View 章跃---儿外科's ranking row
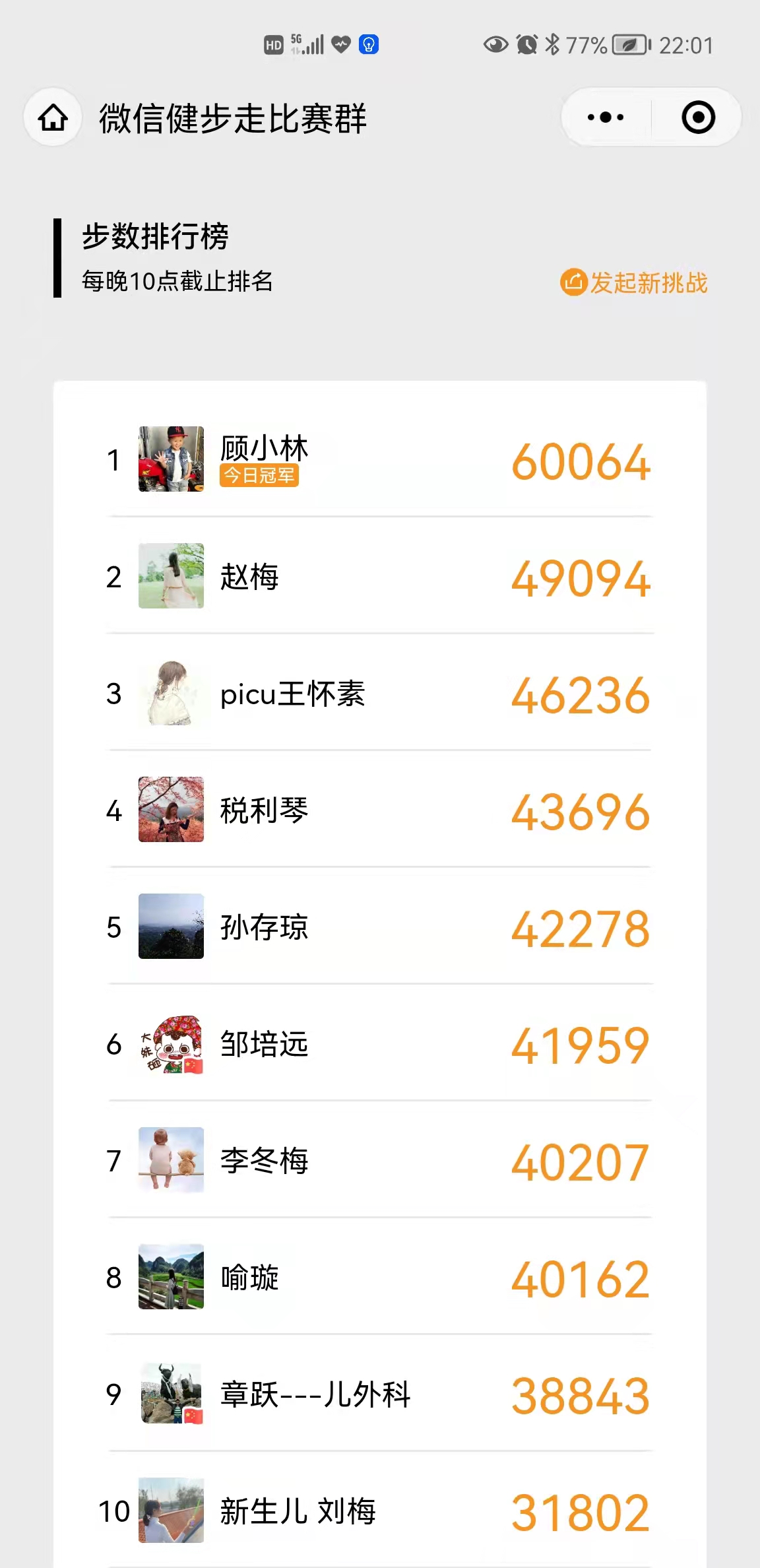The image size is (760, 1568). (x=379, y=1394)
